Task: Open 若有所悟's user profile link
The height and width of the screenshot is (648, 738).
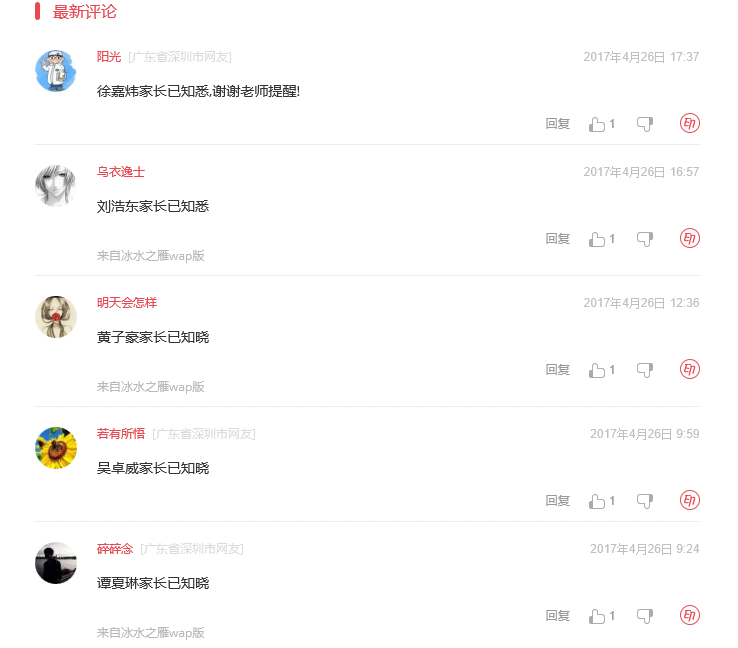Action: (x=121, y=433)
